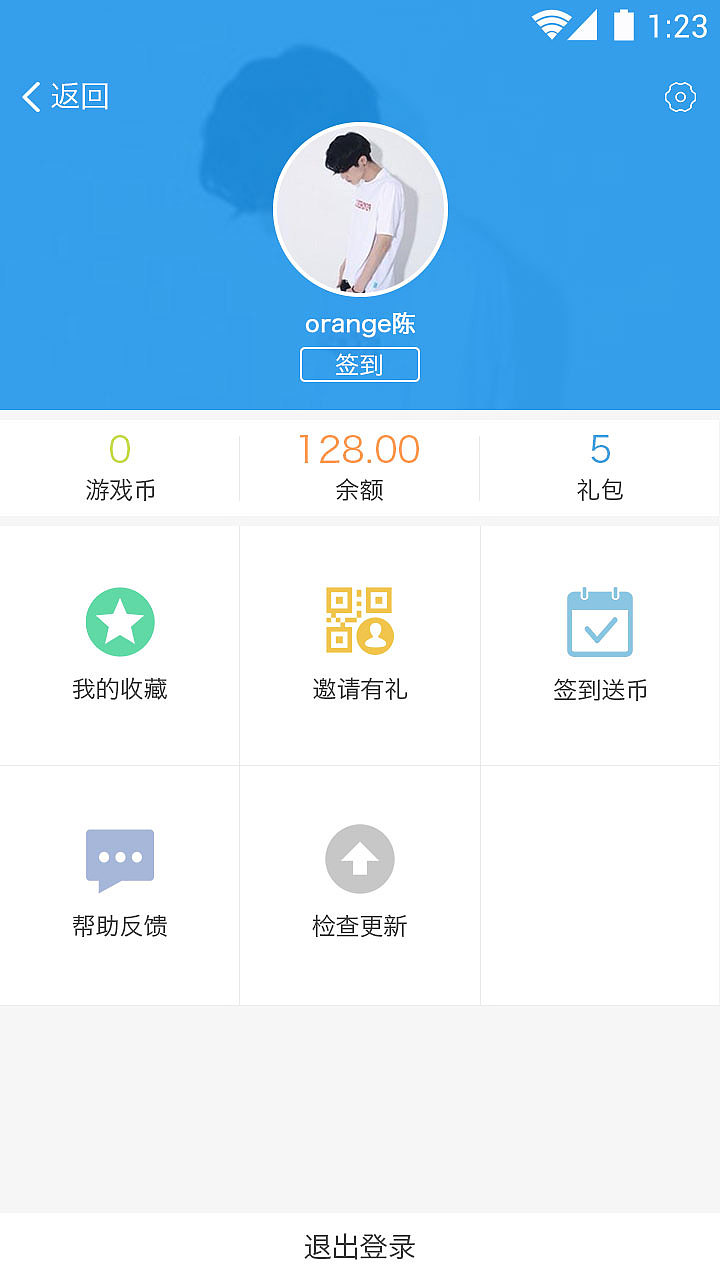Tap the profile avatar photo
Viewport: 720px width, 1280px height.
tap(360, 212)
